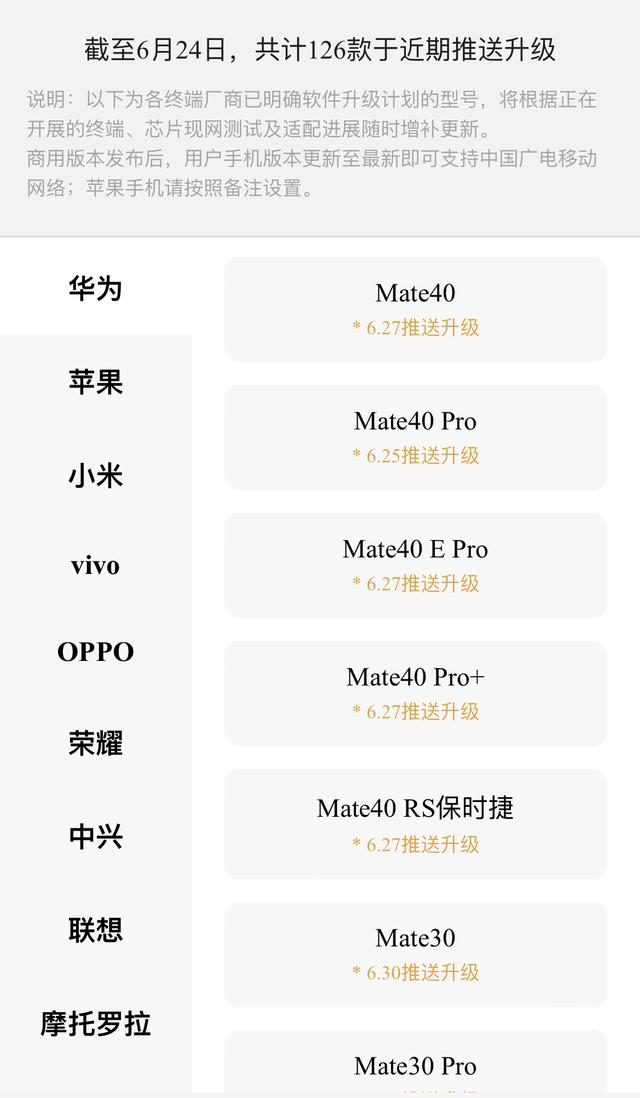Switch to the 苹果 brand tab
The width and height of the screenshot is (640, 1098).
[95, 381]
